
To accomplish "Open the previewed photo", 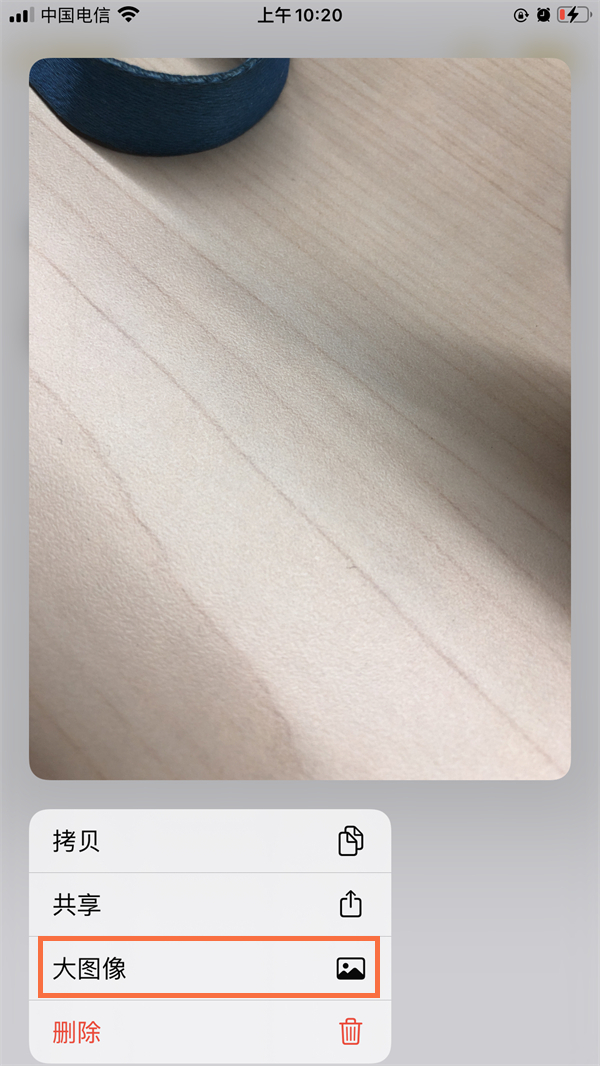I will click(x=300, y=420).
